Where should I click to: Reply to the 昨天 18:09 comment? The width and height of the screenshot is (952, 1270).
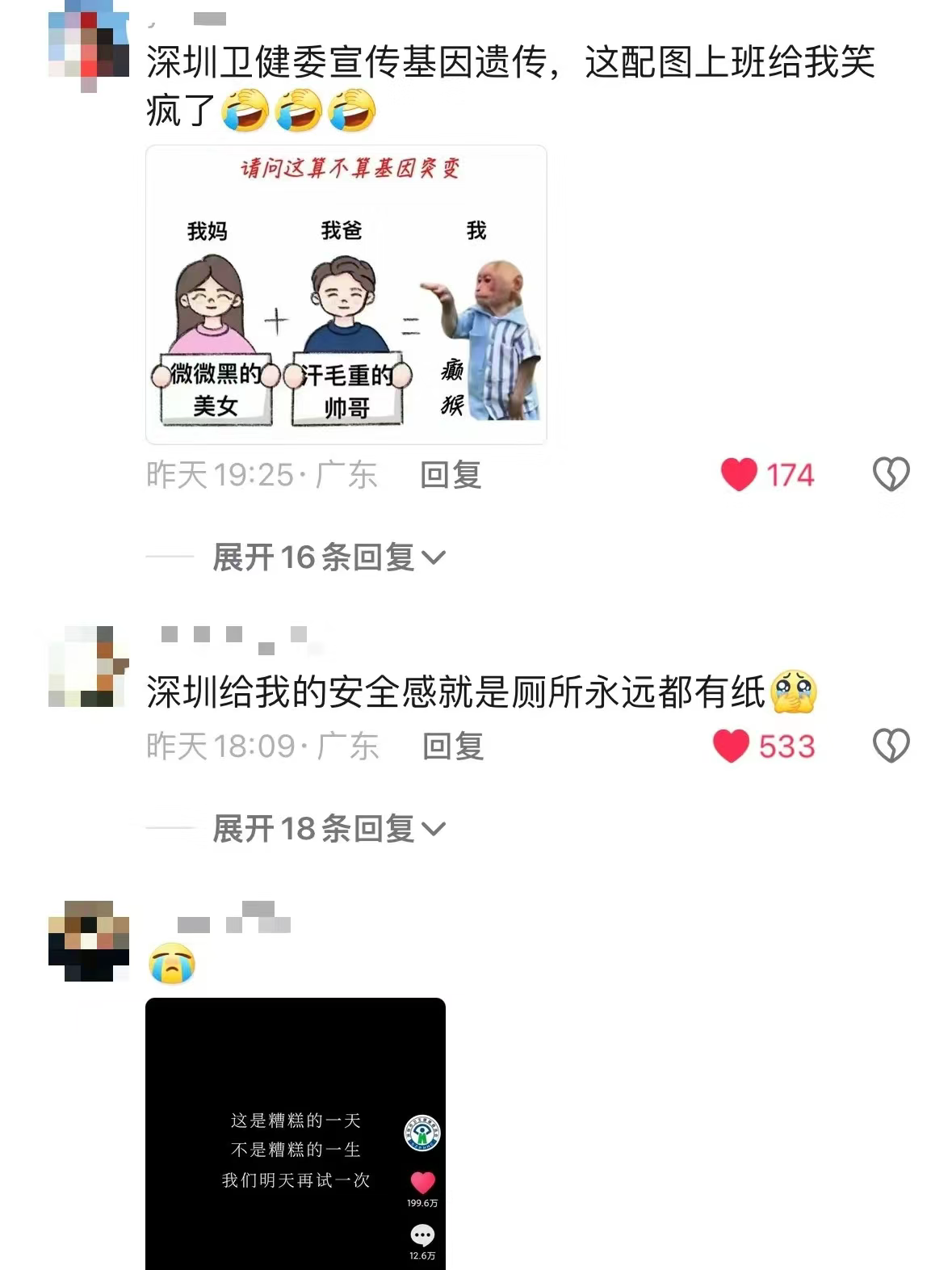pos(453,746)
